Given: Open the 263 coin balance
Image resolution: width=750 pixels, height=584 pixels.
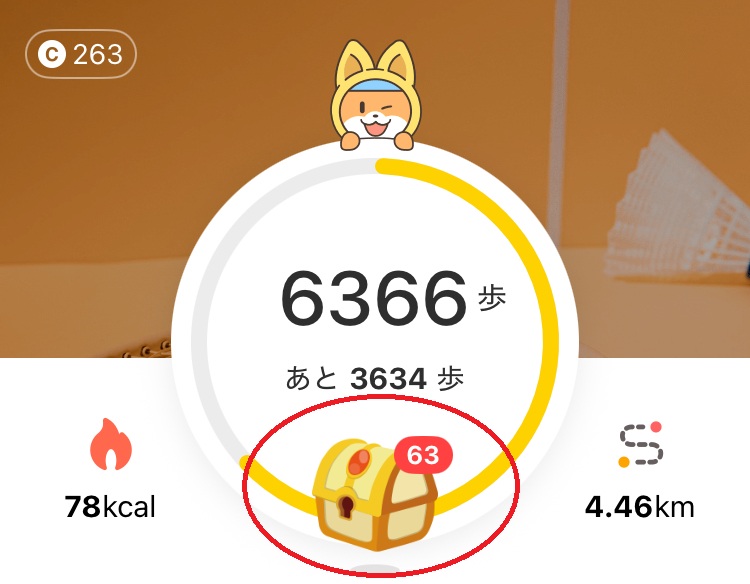Looking at the screenshot, I should pos(81,54).
